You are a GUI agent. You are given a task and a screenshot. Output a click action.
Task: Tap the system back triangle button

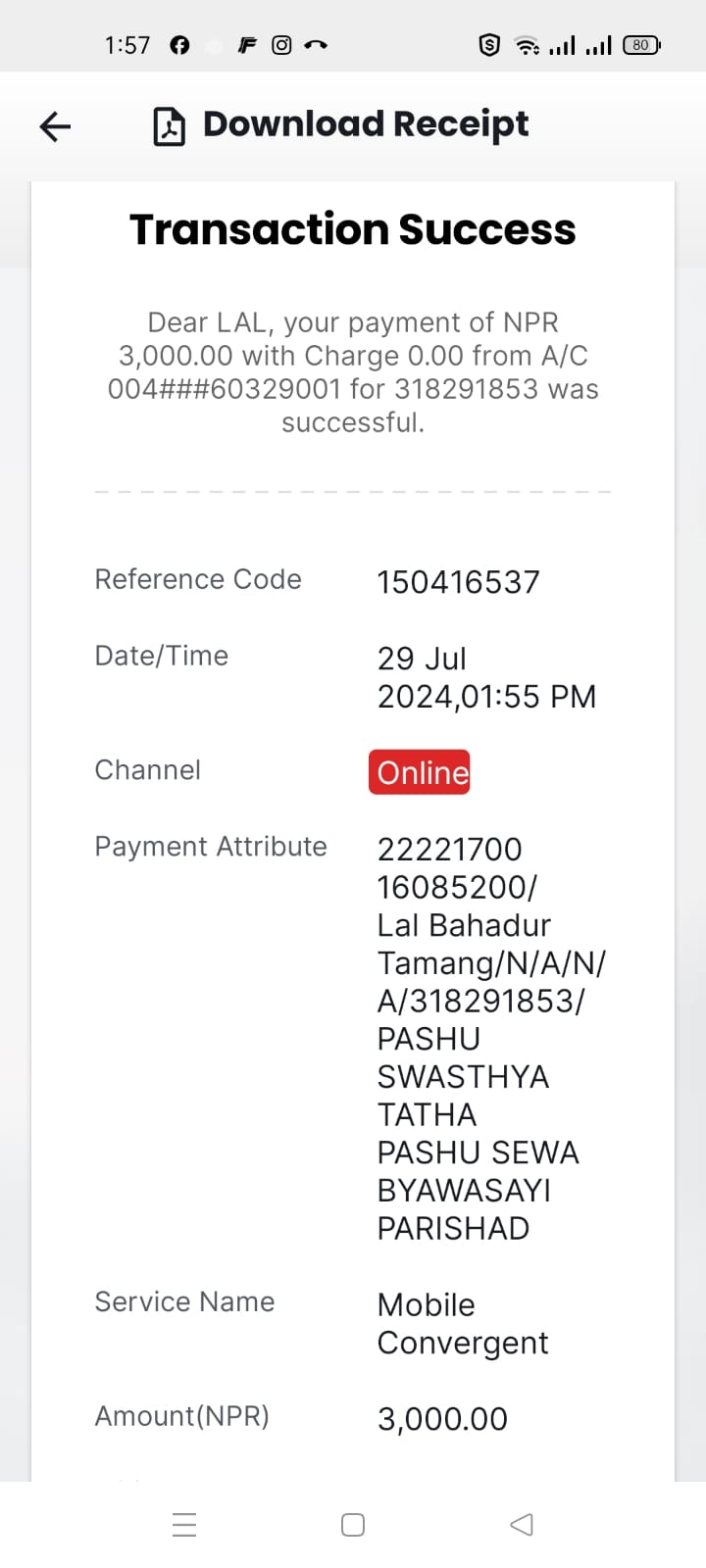[522, 1525]
